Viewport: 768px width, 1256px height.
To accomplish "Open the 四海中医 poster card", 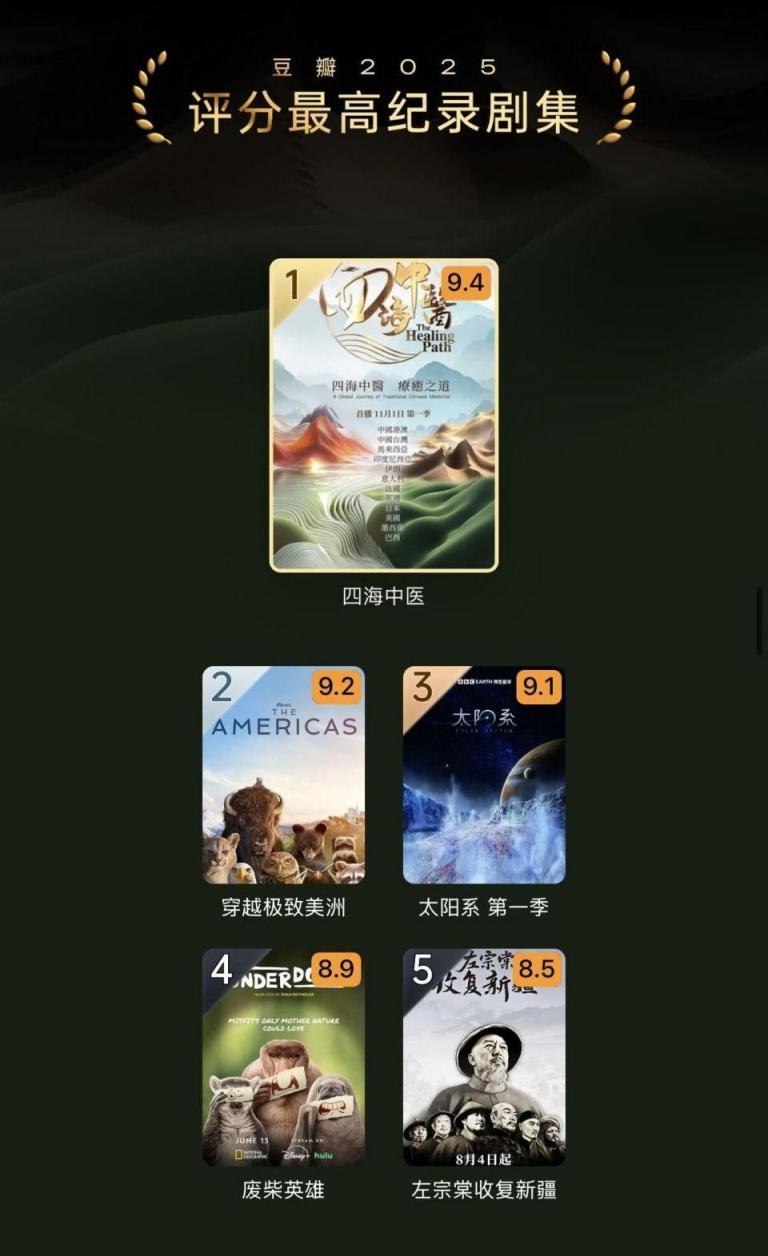I will (383, 415).
